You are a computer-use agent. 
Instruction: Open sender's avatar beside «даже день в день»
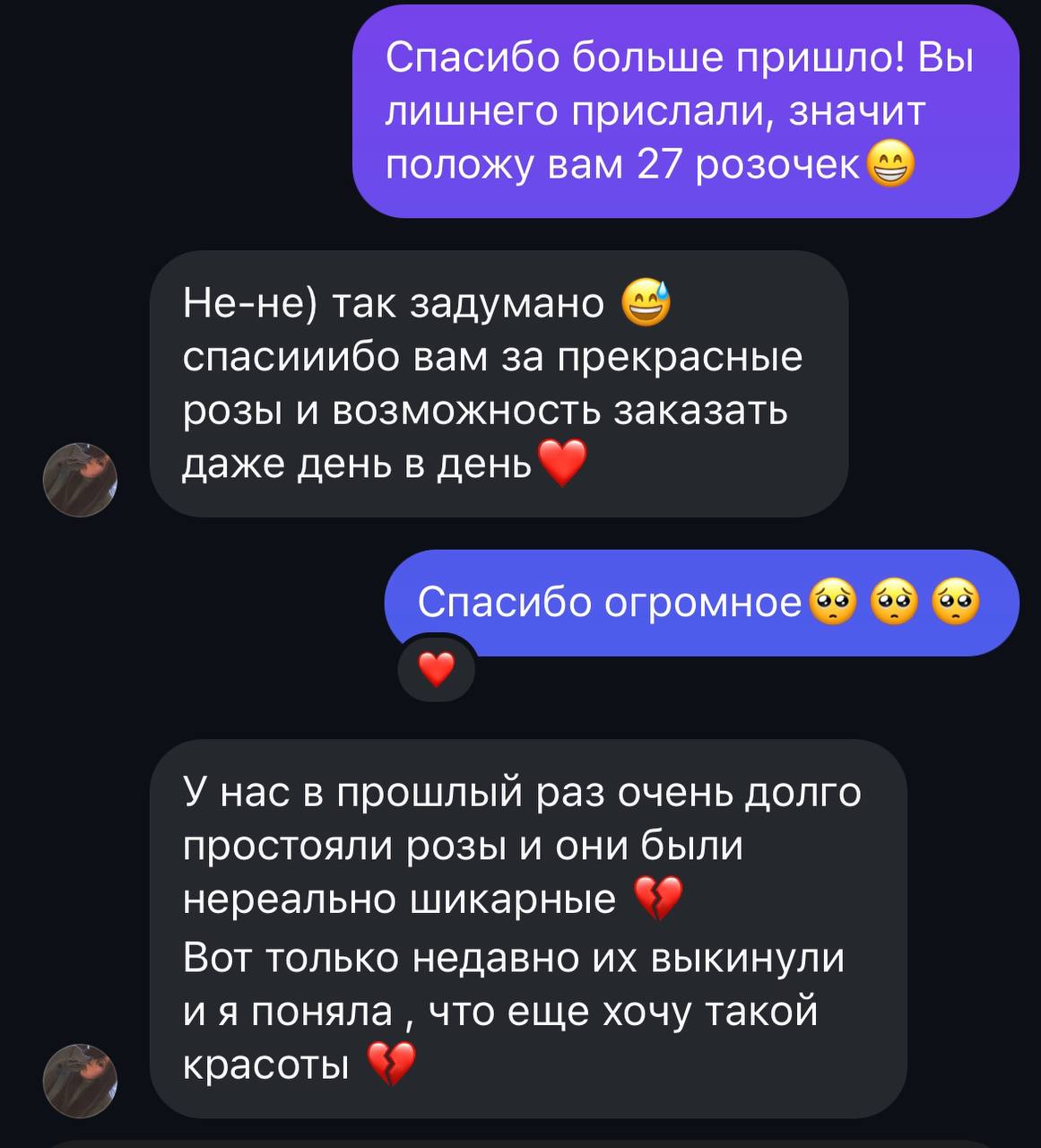click(x=81, y=480)
